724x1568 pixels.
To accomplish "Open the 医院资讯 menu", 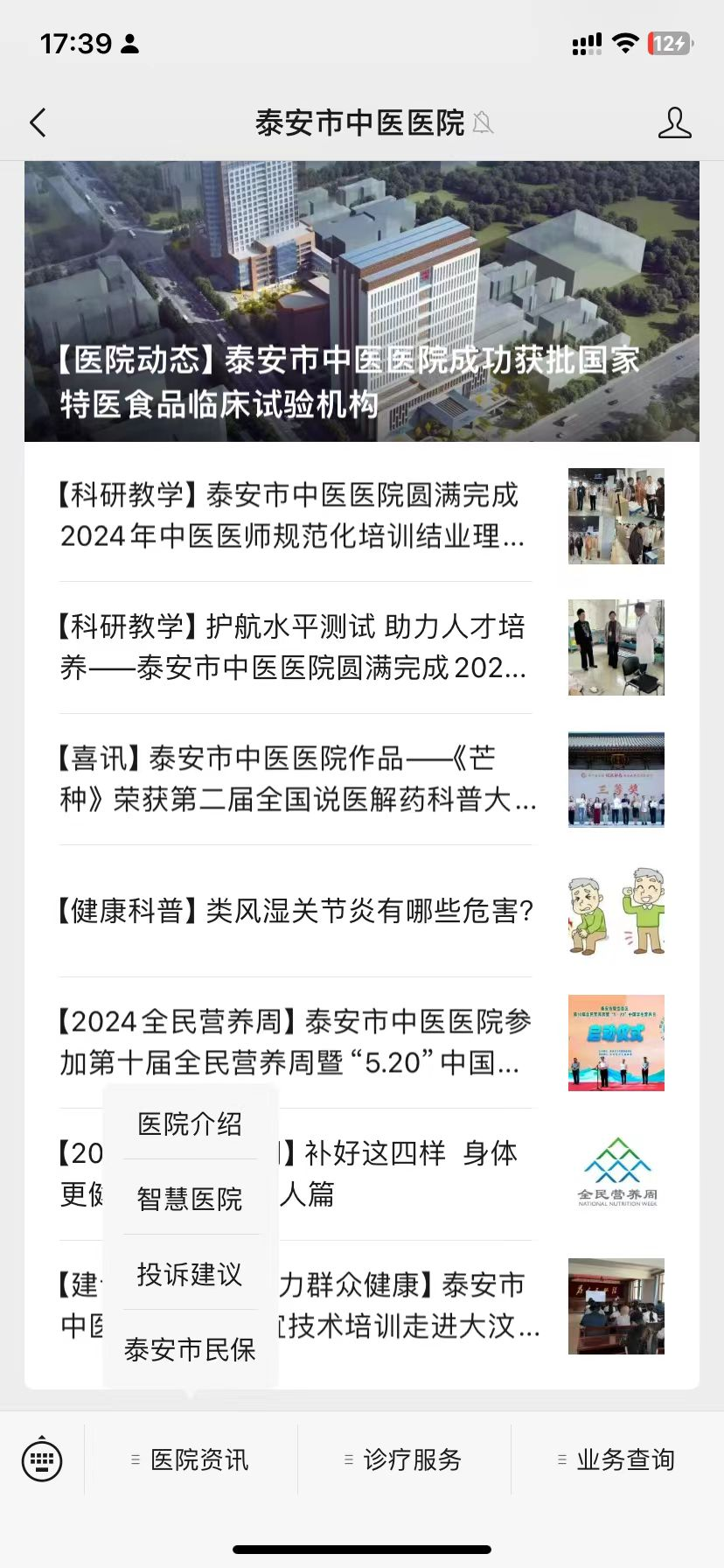I will 191,1459.
